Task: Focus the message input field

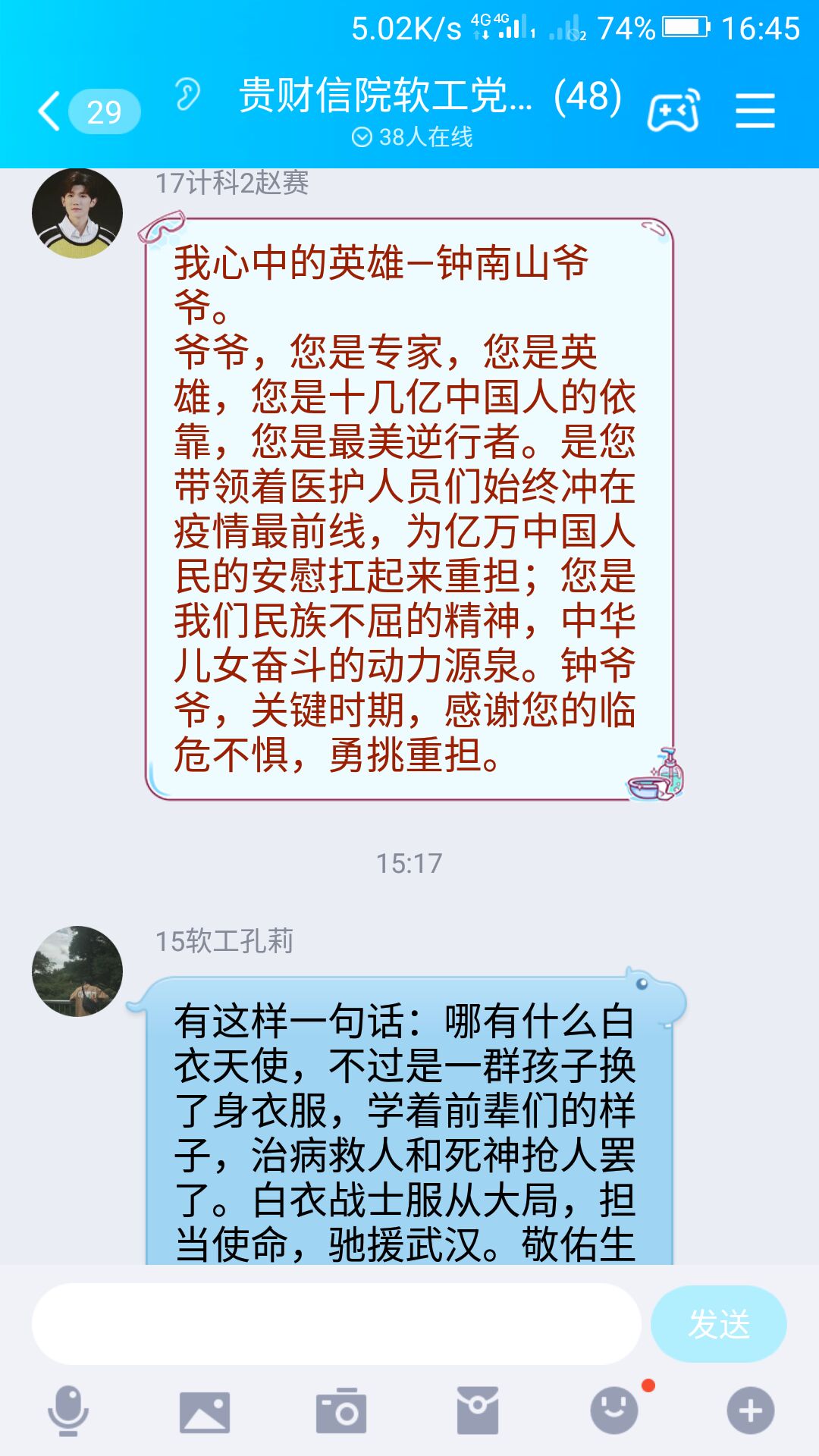Action: pos(336,1324)
